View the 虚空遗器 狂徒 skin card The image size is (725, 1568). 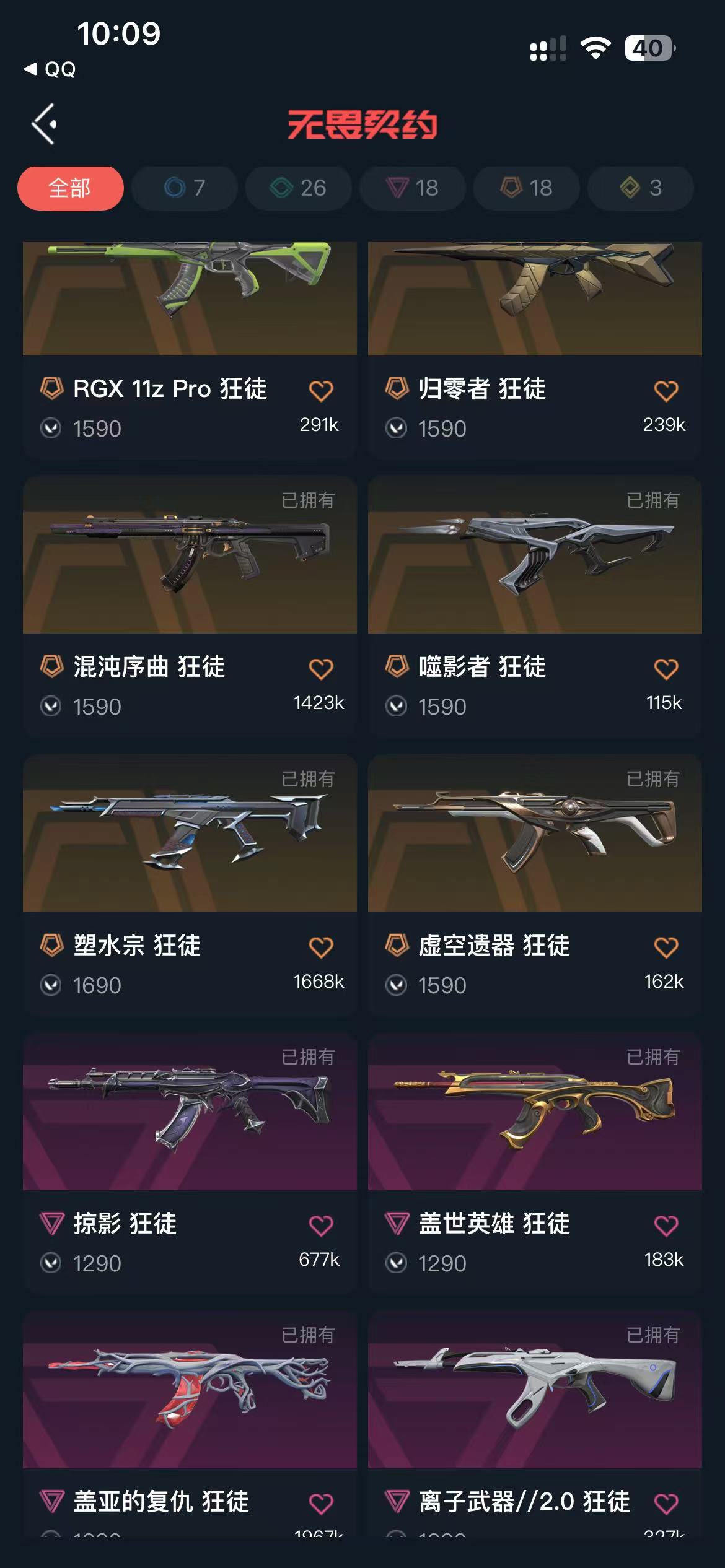pos(535,836)
